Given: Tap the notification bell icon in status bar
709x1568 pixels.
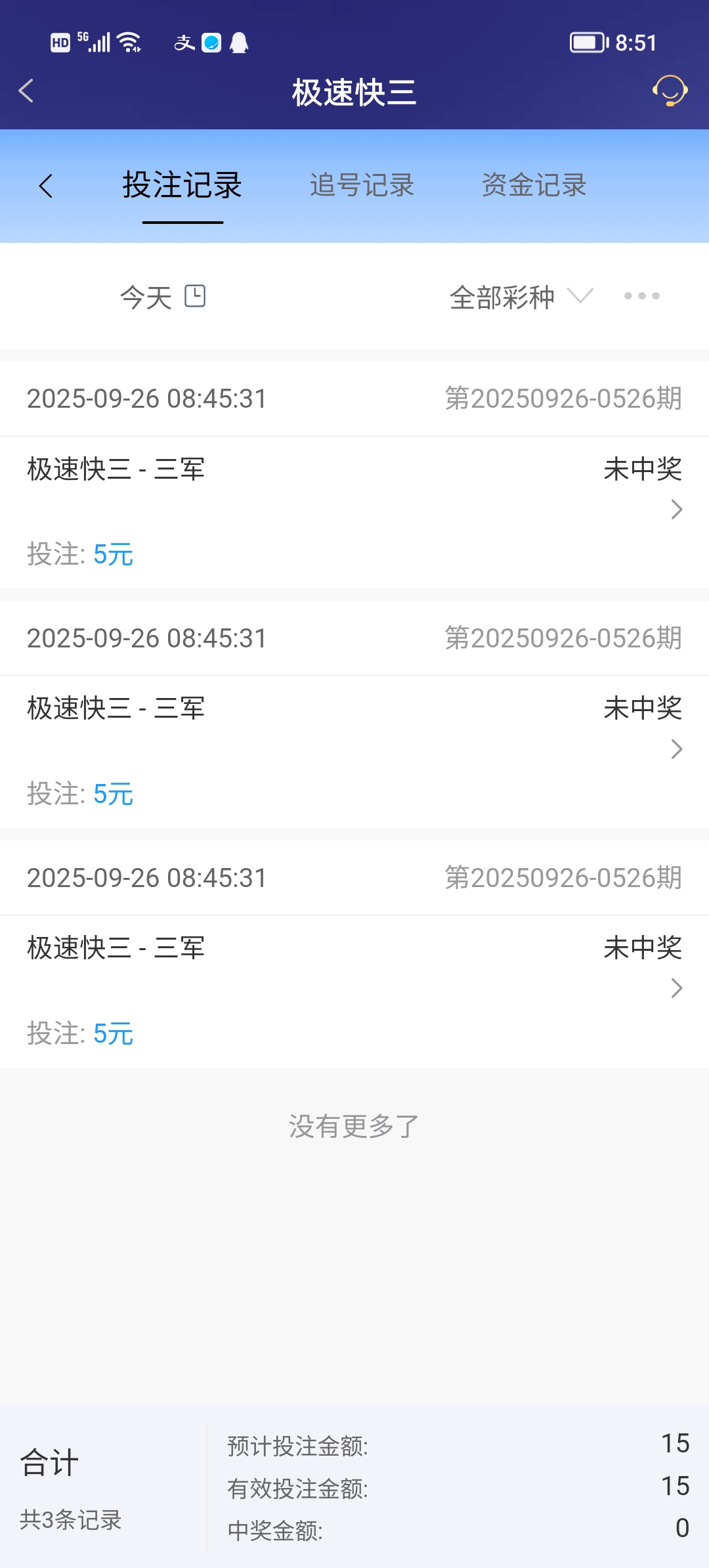Looking at the screenshot, I should pyautogui.click(x=238, y=41).
